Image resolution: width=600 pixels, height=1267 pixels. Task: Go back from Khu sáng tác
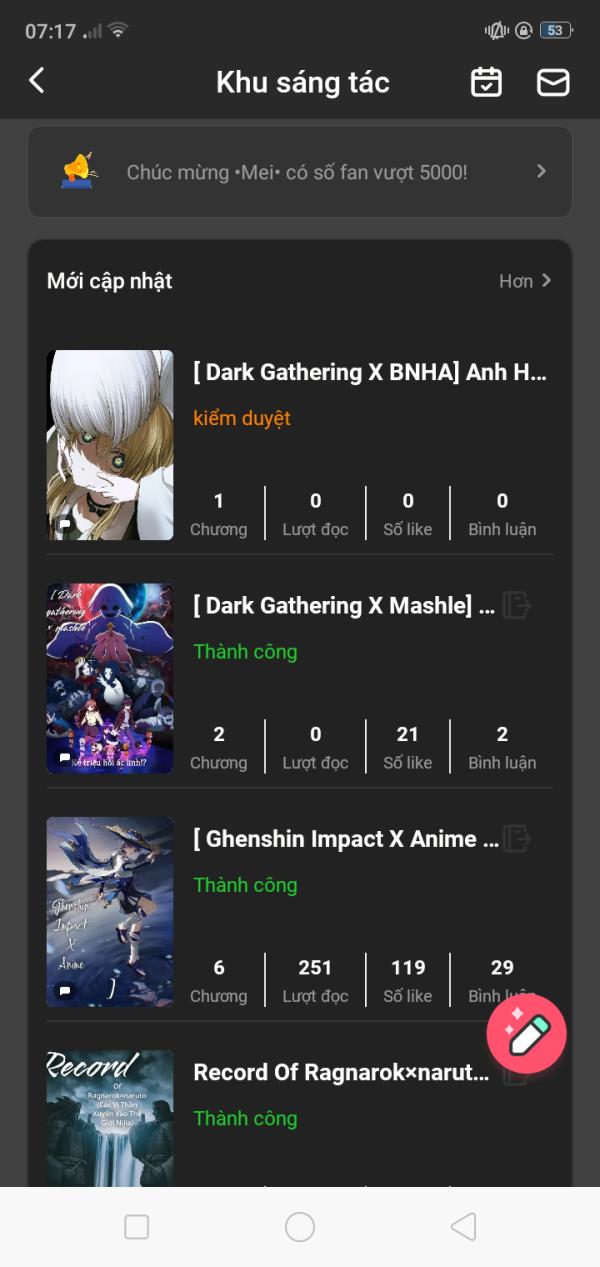(37, 81)
